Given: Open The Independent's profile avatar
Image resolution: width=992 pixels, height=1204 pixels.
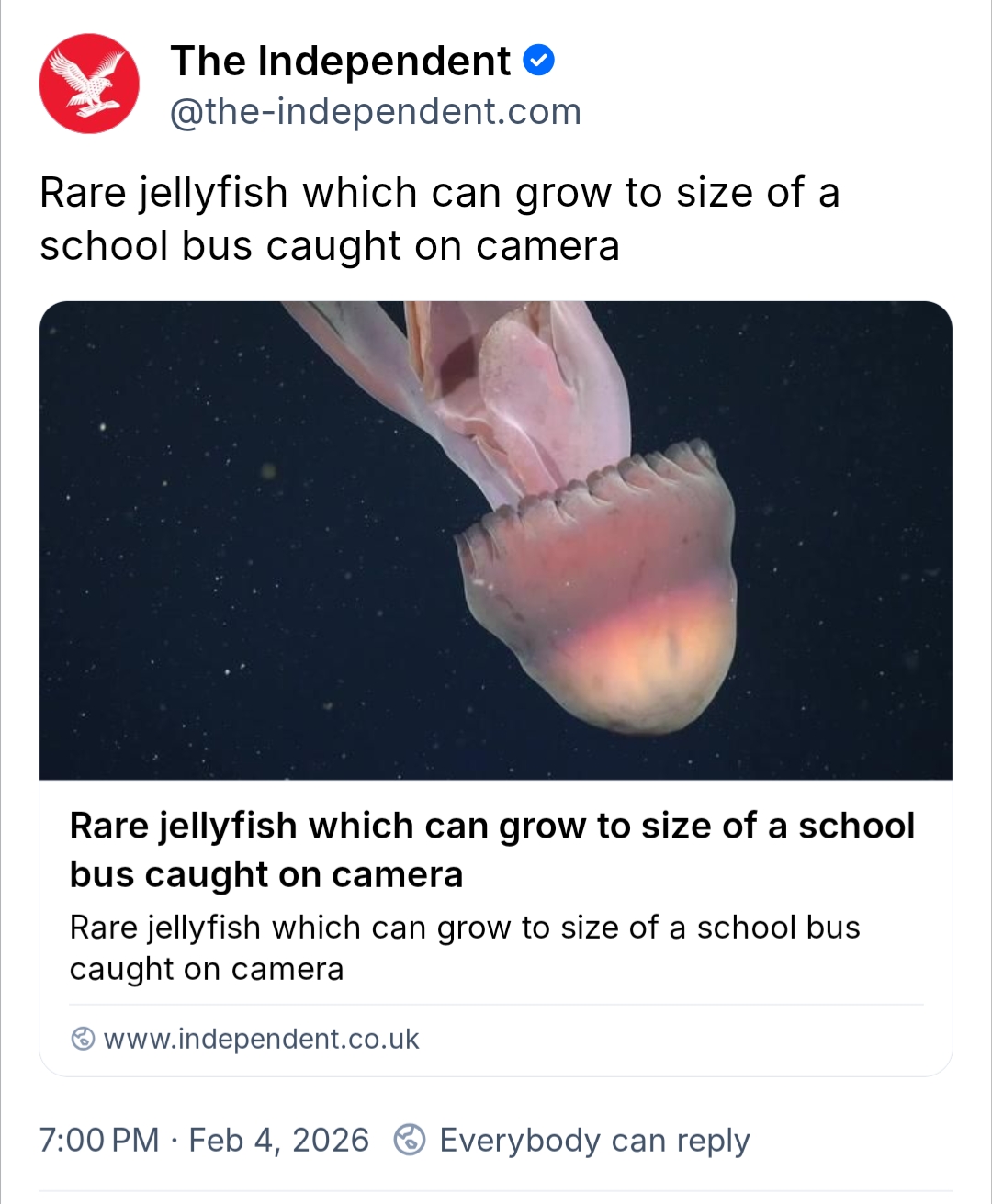Looking at the screenshot, I should (89, 84).
